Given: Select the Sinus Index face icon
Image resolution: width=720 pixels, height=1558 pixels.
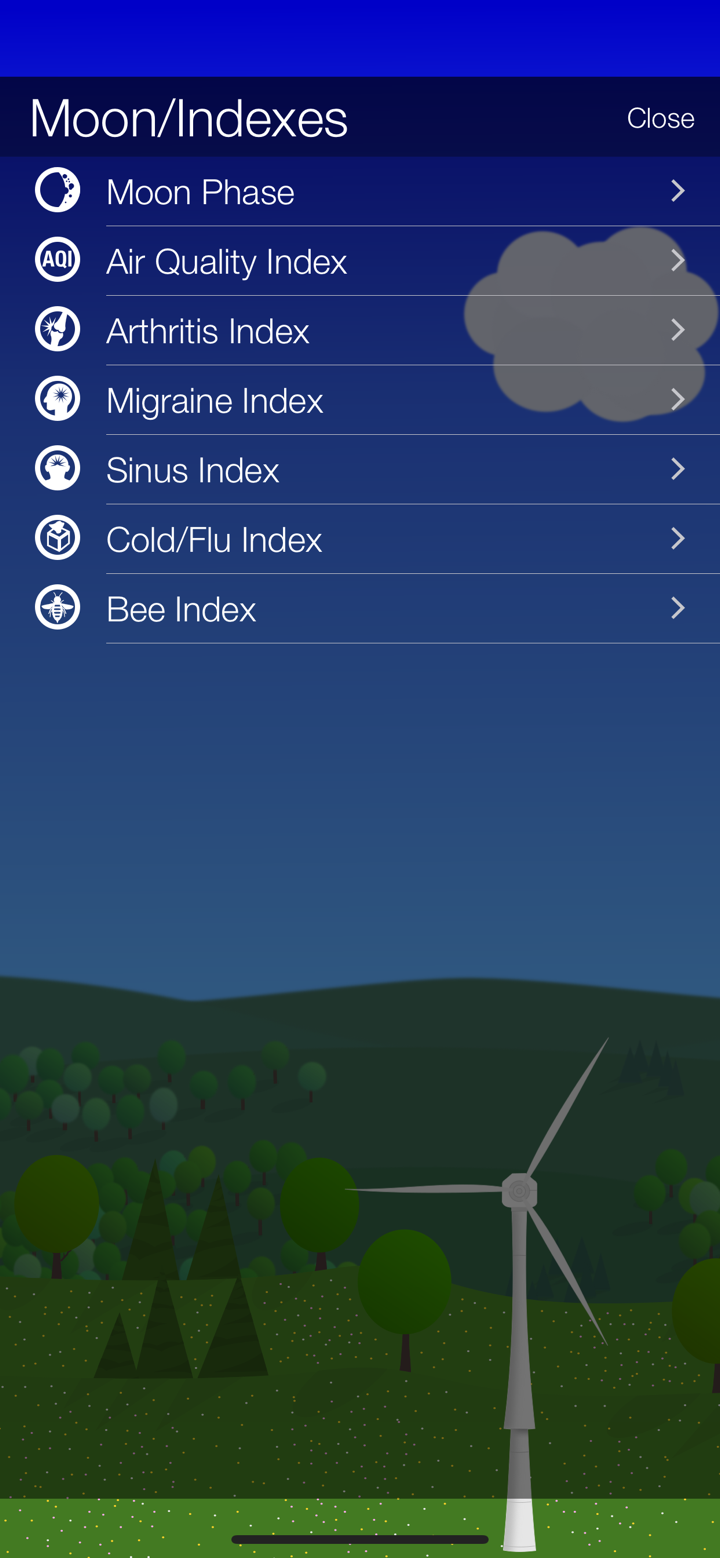Looking at the screenshot, I should point(57,467).
